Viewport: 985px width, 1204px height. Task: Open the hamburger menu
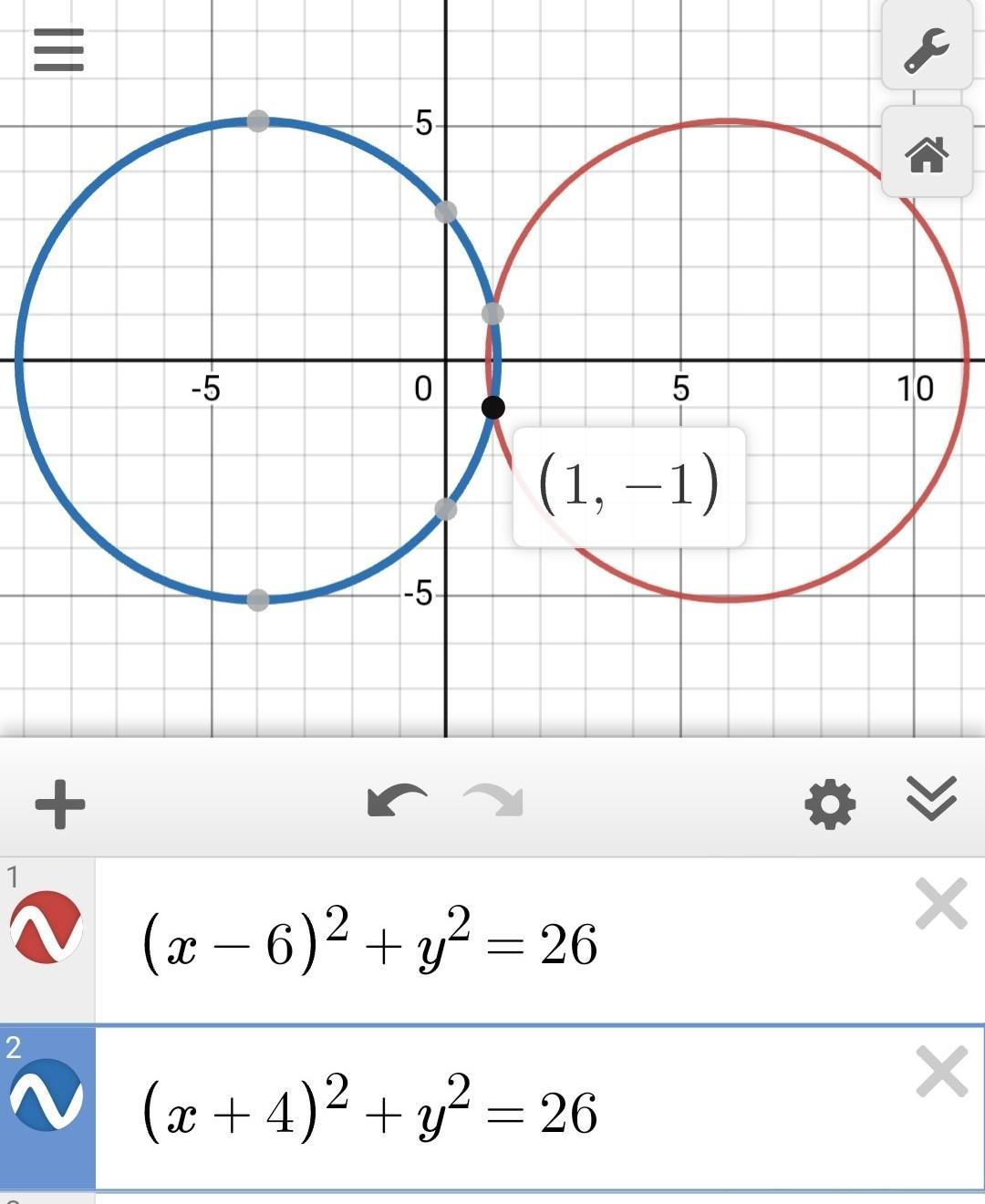coord(58,49)
